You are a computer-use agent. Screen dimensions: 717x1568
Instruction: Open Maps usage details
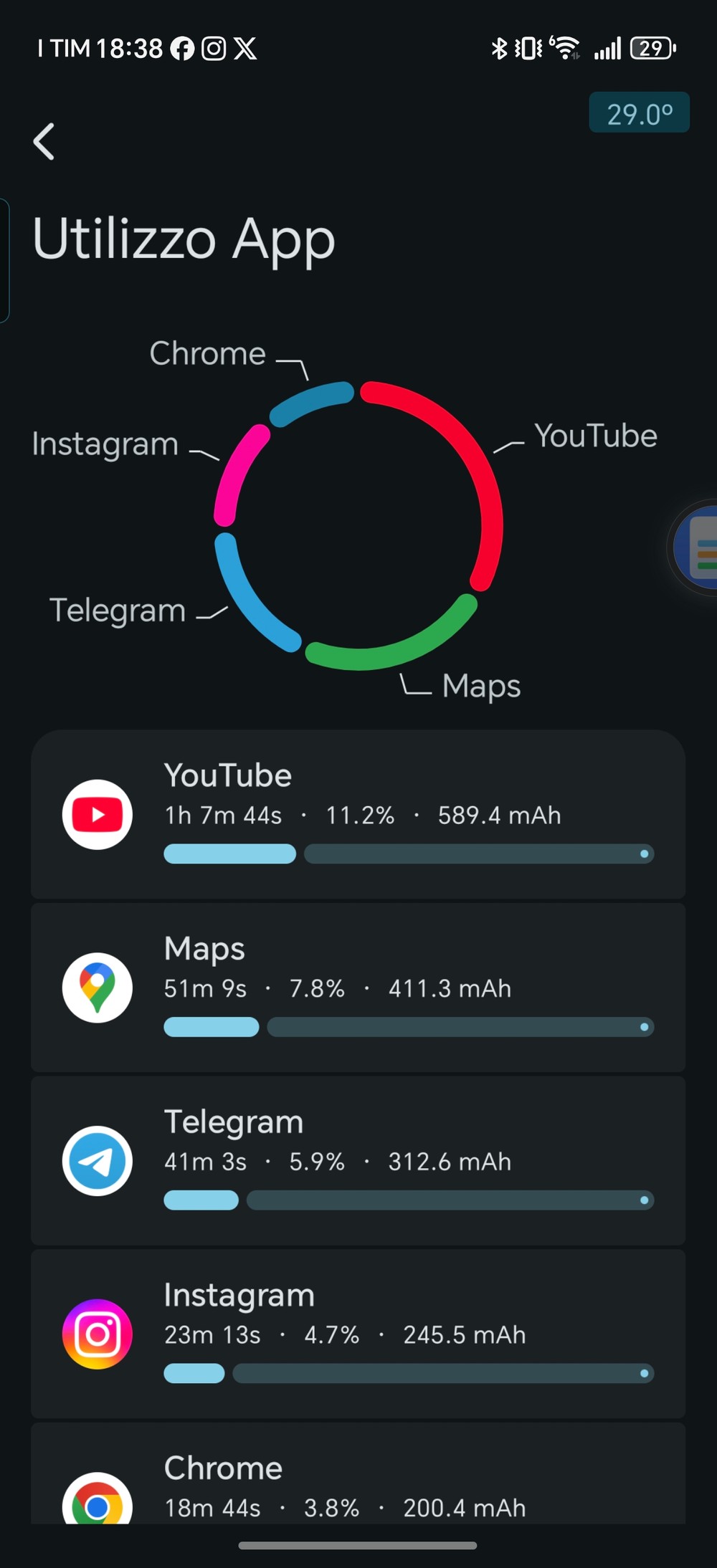coord(358,988)
